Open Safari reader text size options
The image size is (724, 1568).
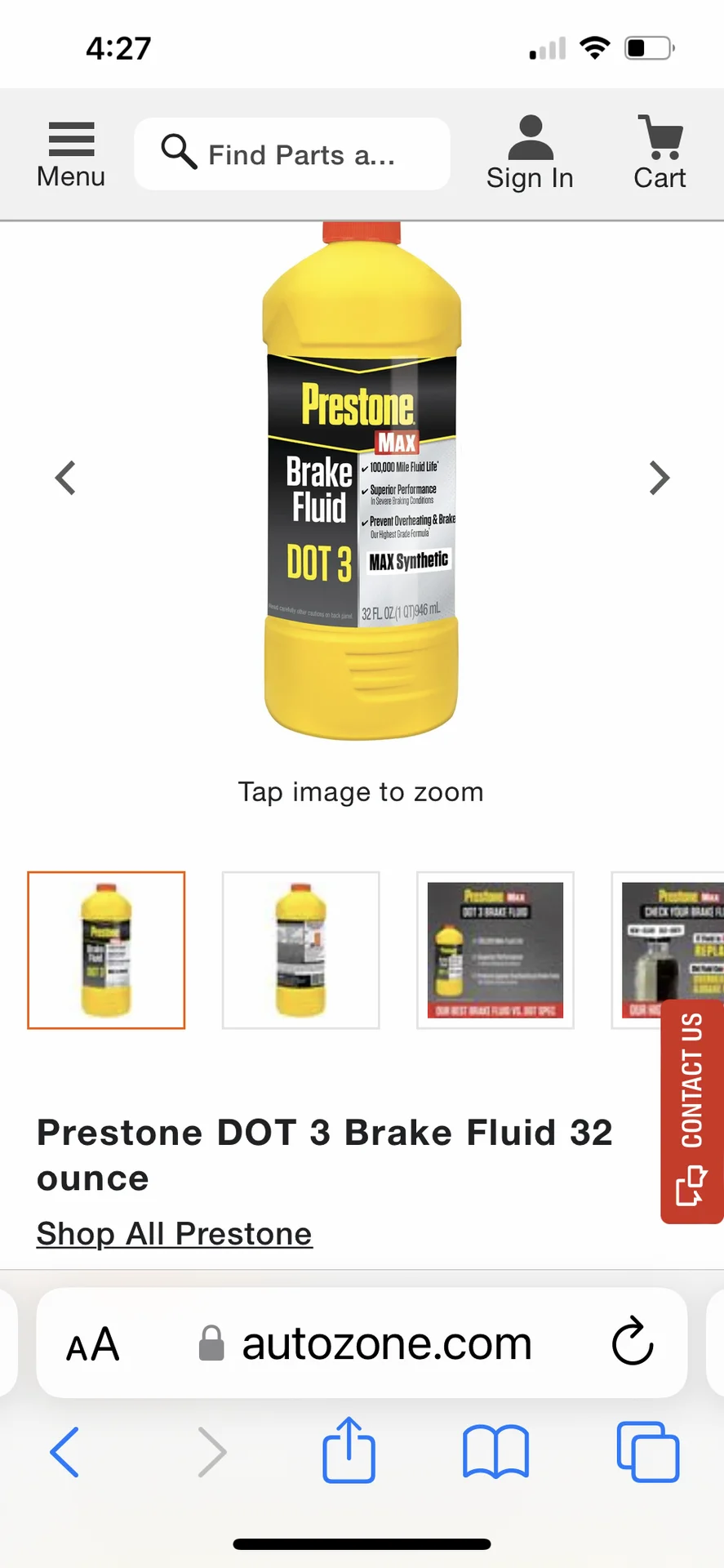click(93, 1344)
